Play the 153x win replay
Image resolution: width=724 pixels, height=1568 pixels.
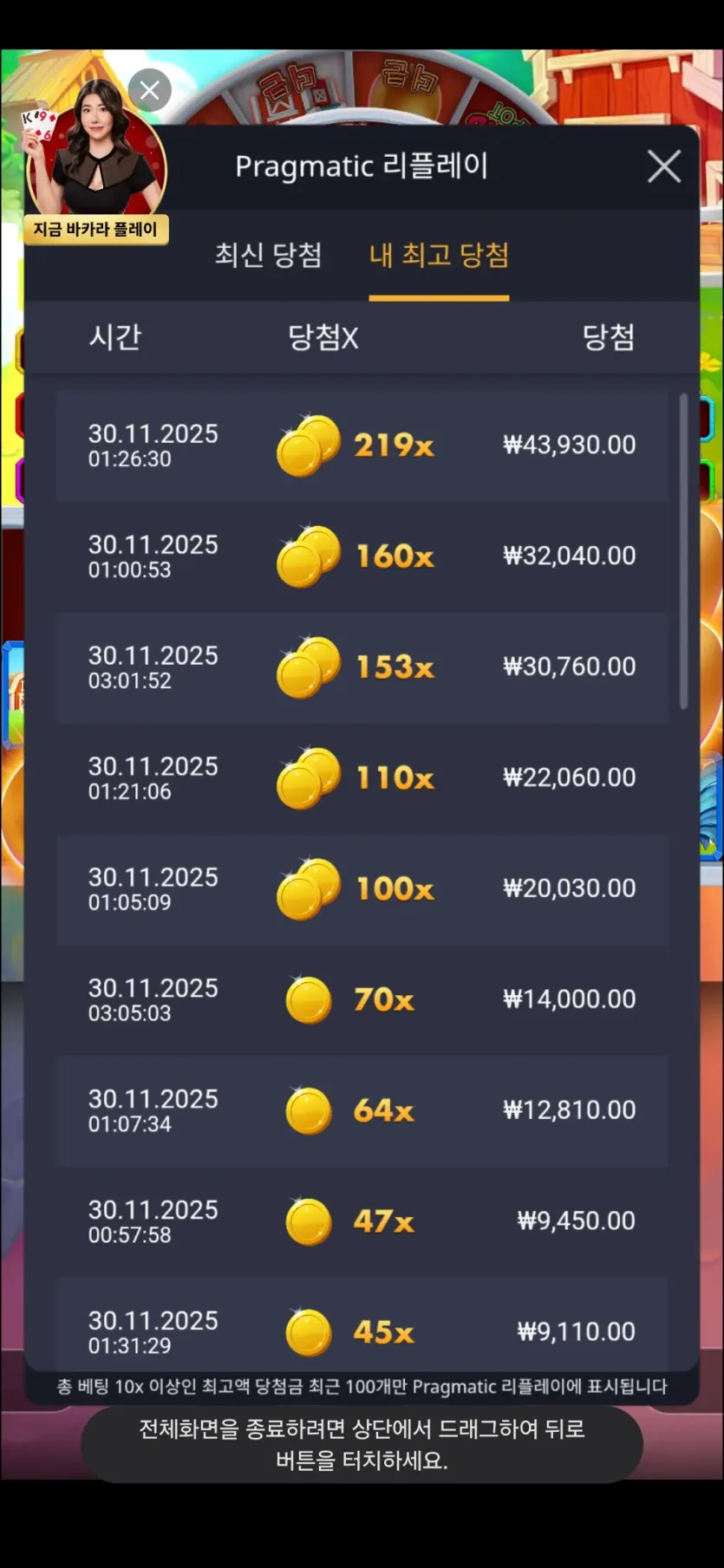[x=362, y=667]
